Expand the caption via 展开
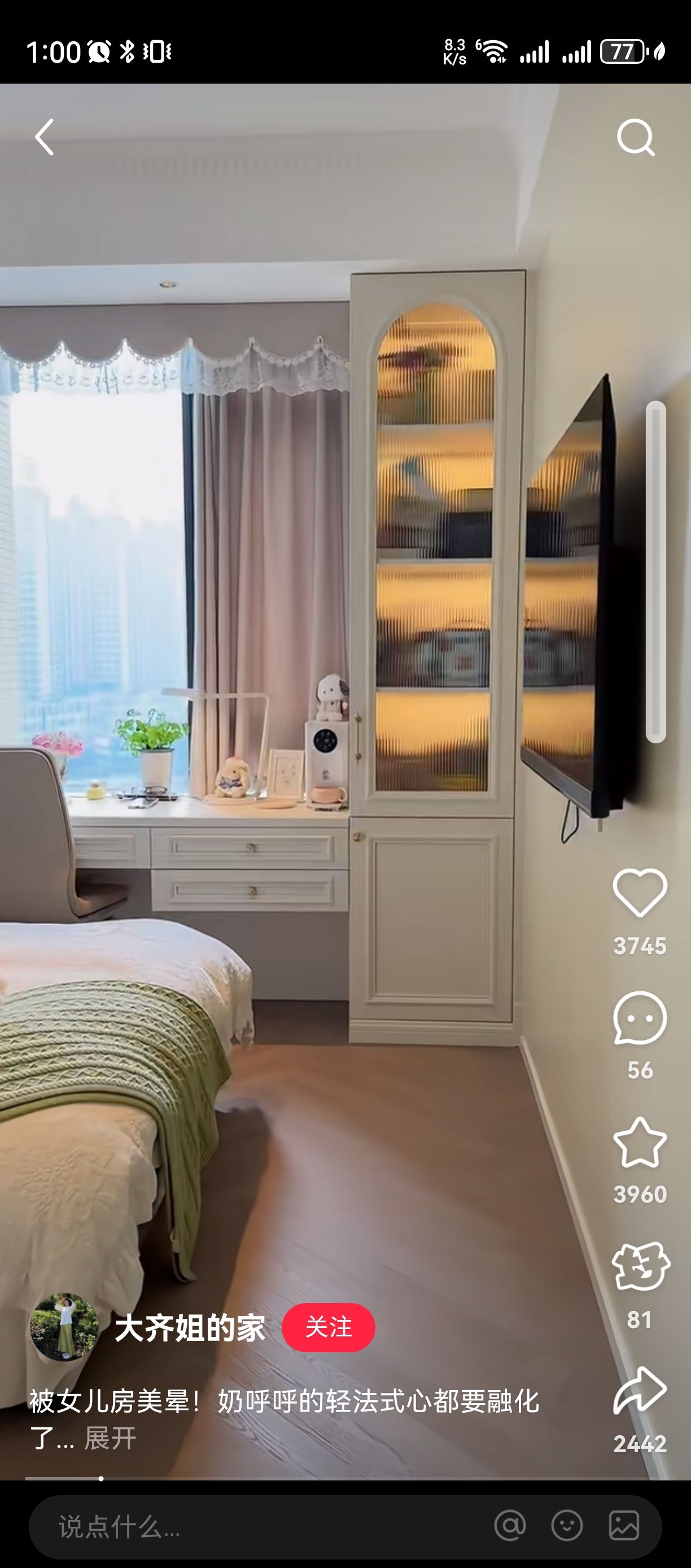The width and height of the screenshot is (691, 1568). (x=110, y=1438)
